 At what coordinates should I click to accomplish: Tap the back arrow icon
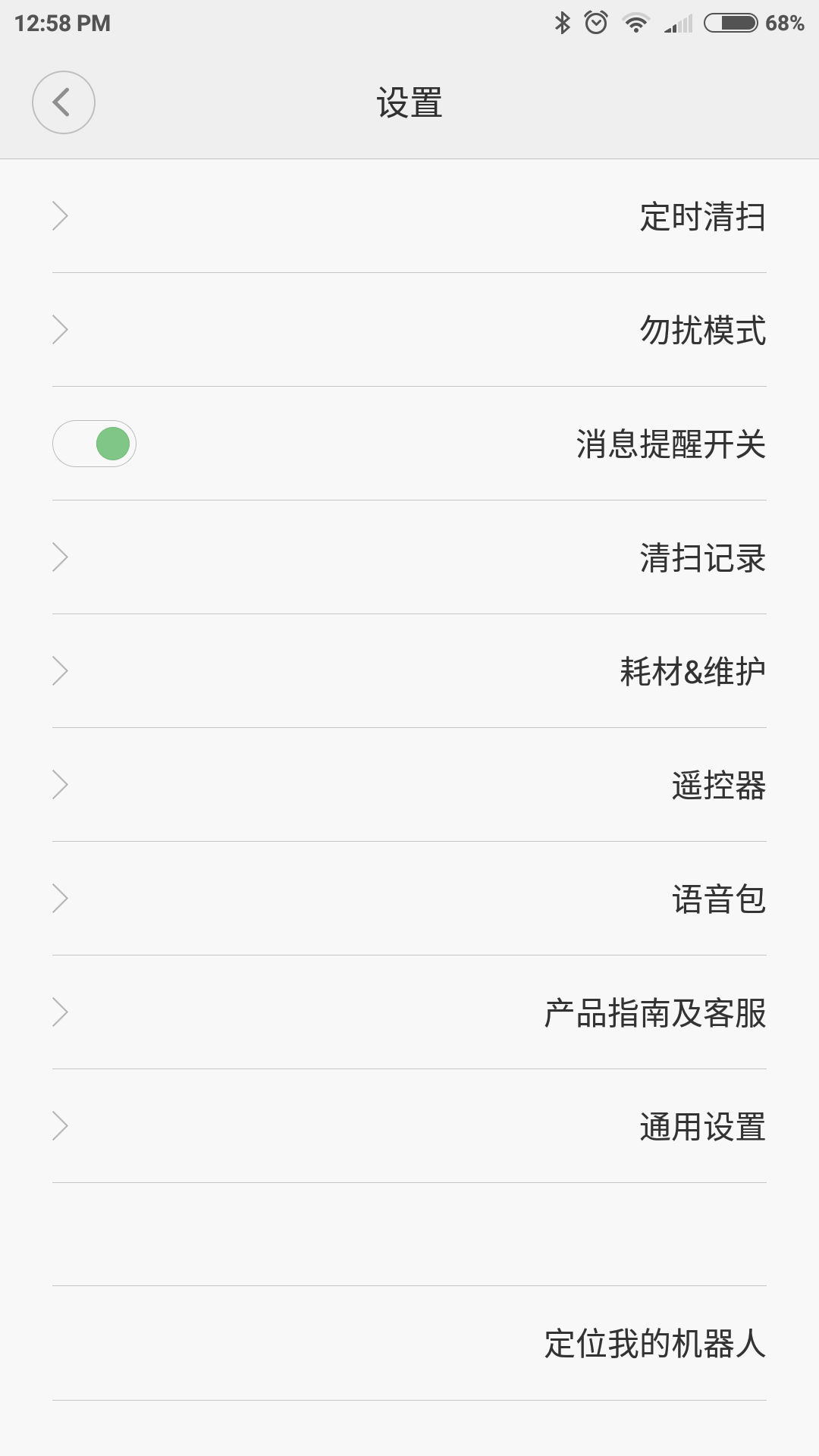click(x=64, y=102)
